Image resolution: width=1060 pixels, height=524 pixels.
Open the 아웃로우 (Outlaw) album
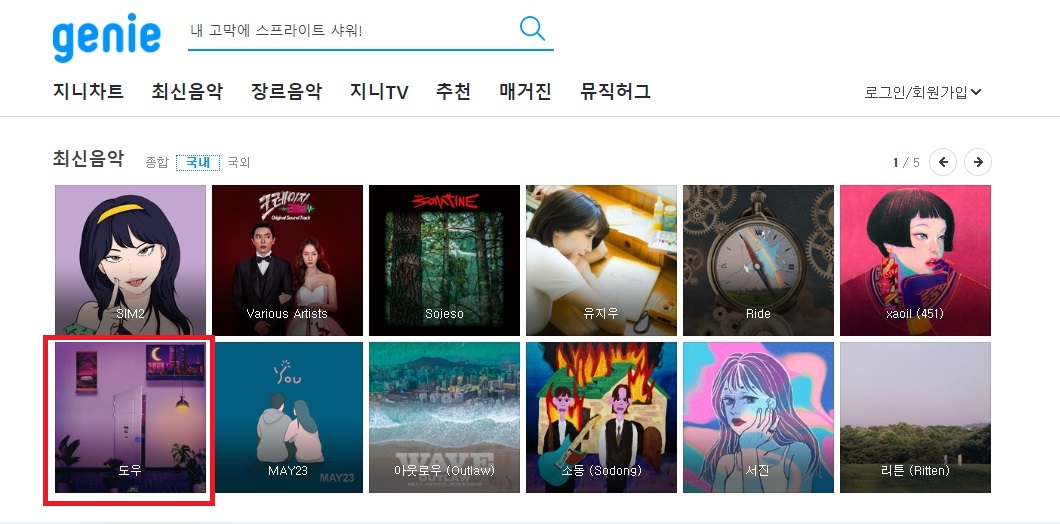(444, 418)
